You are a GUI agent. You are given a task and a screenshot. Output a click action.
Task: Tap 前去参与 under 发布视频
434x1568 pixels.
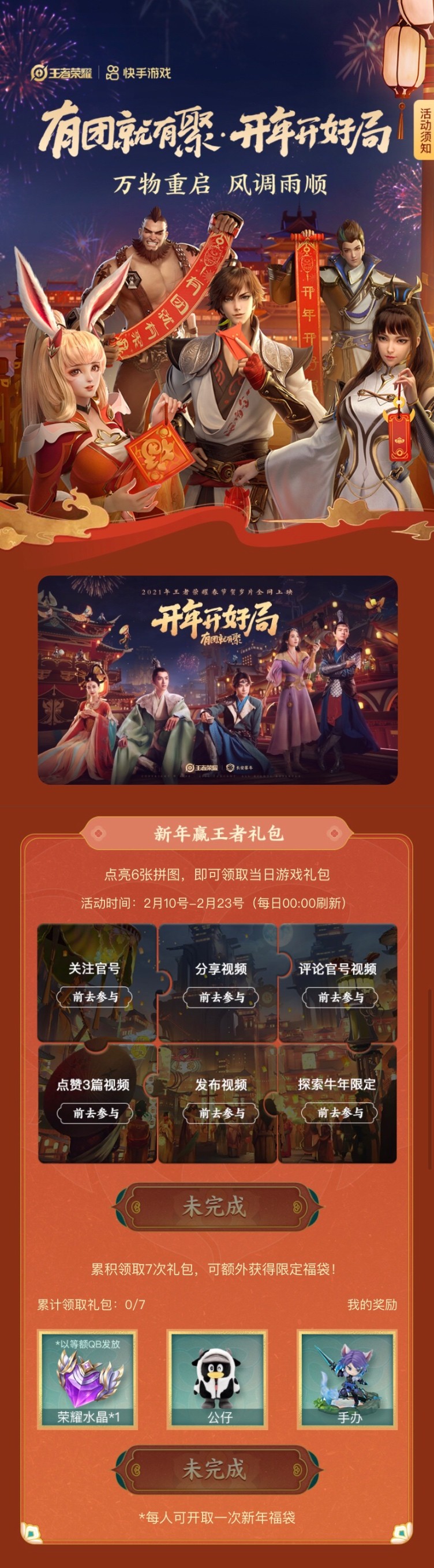(220, 1114)
